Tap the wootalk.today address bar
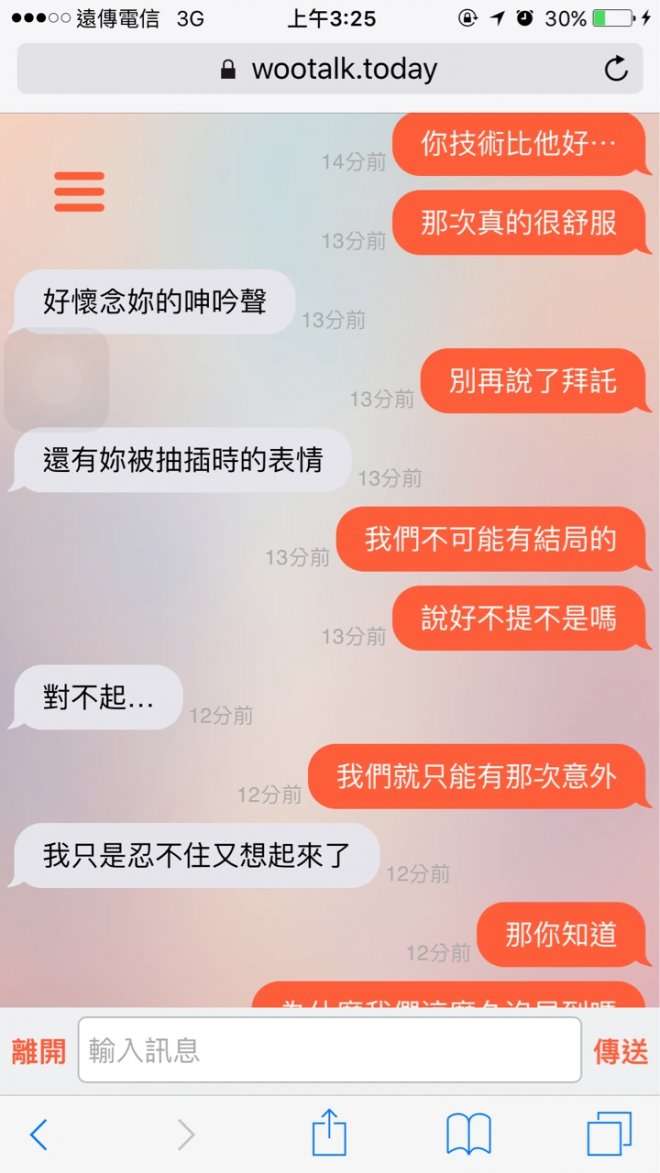 tap(329, 69)
